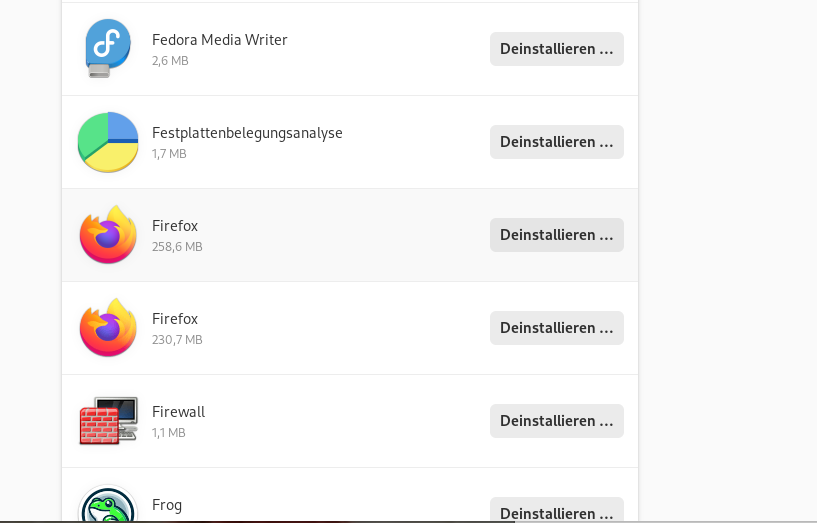This screenshot has width=817, height=523.
Task: Uninstall the 230,7 MB Firefox
Action: (556, 328)
